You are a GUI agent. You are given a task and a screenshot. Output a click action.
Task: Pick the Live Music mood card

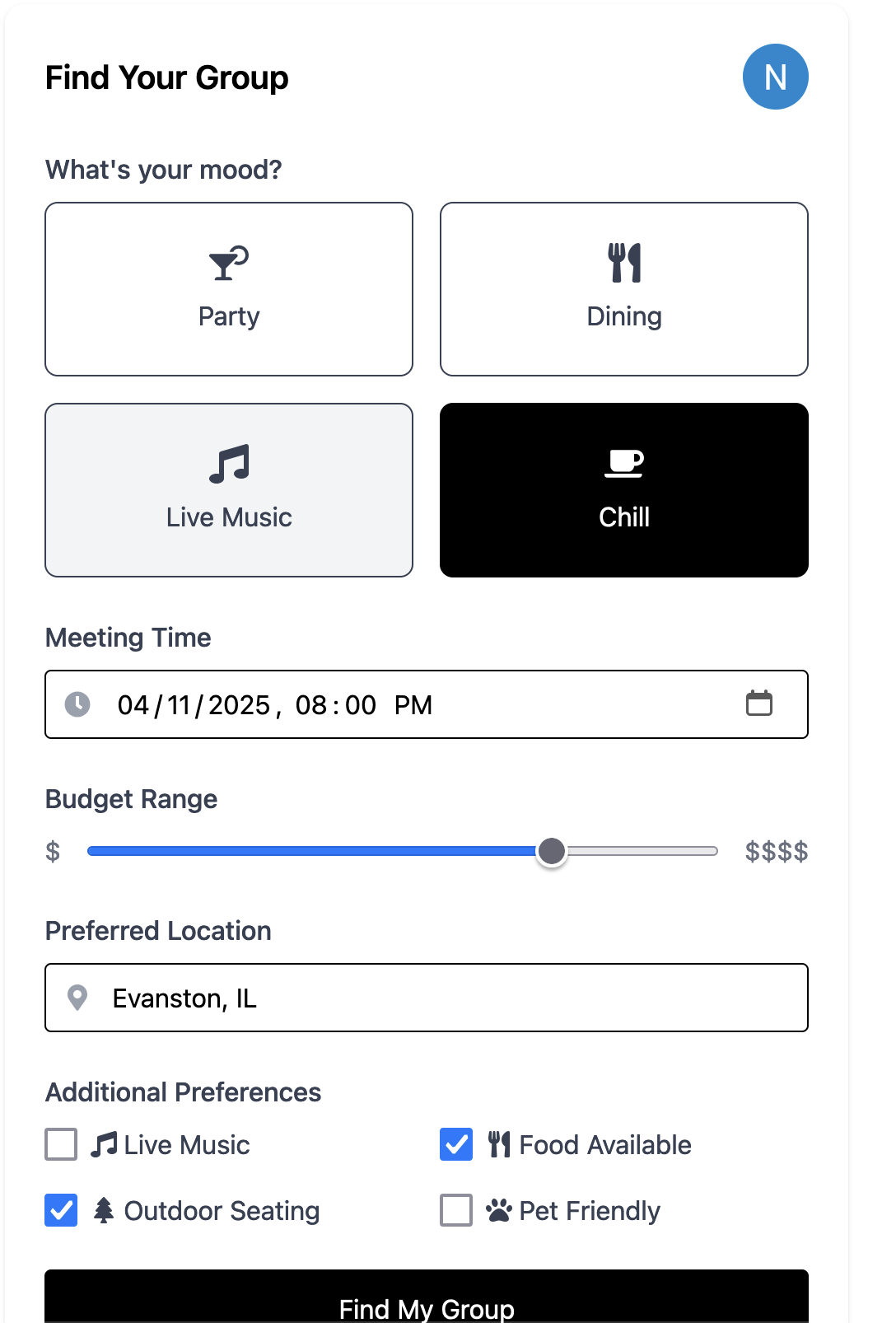coord(229,490)
